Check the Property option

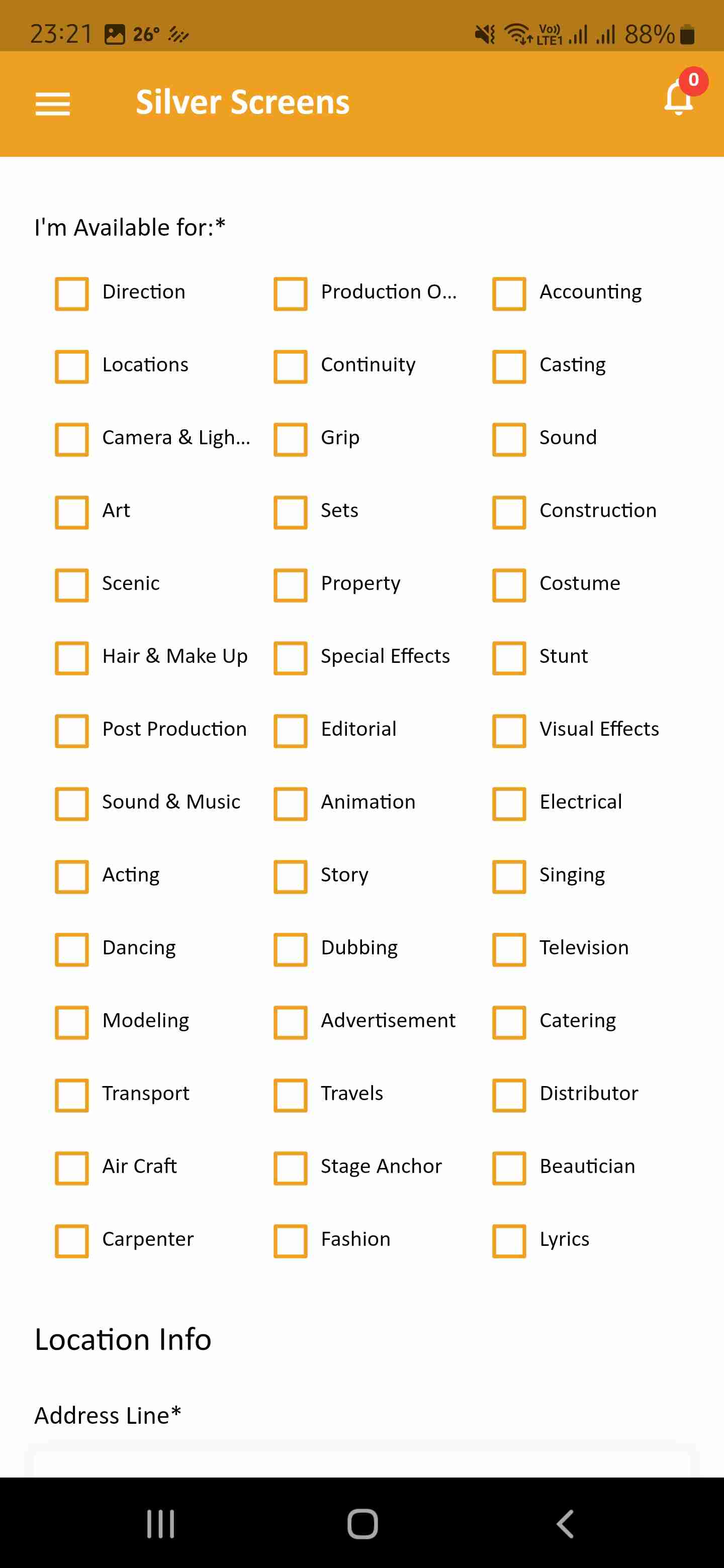pyautogui.click(x=291, y=585)
